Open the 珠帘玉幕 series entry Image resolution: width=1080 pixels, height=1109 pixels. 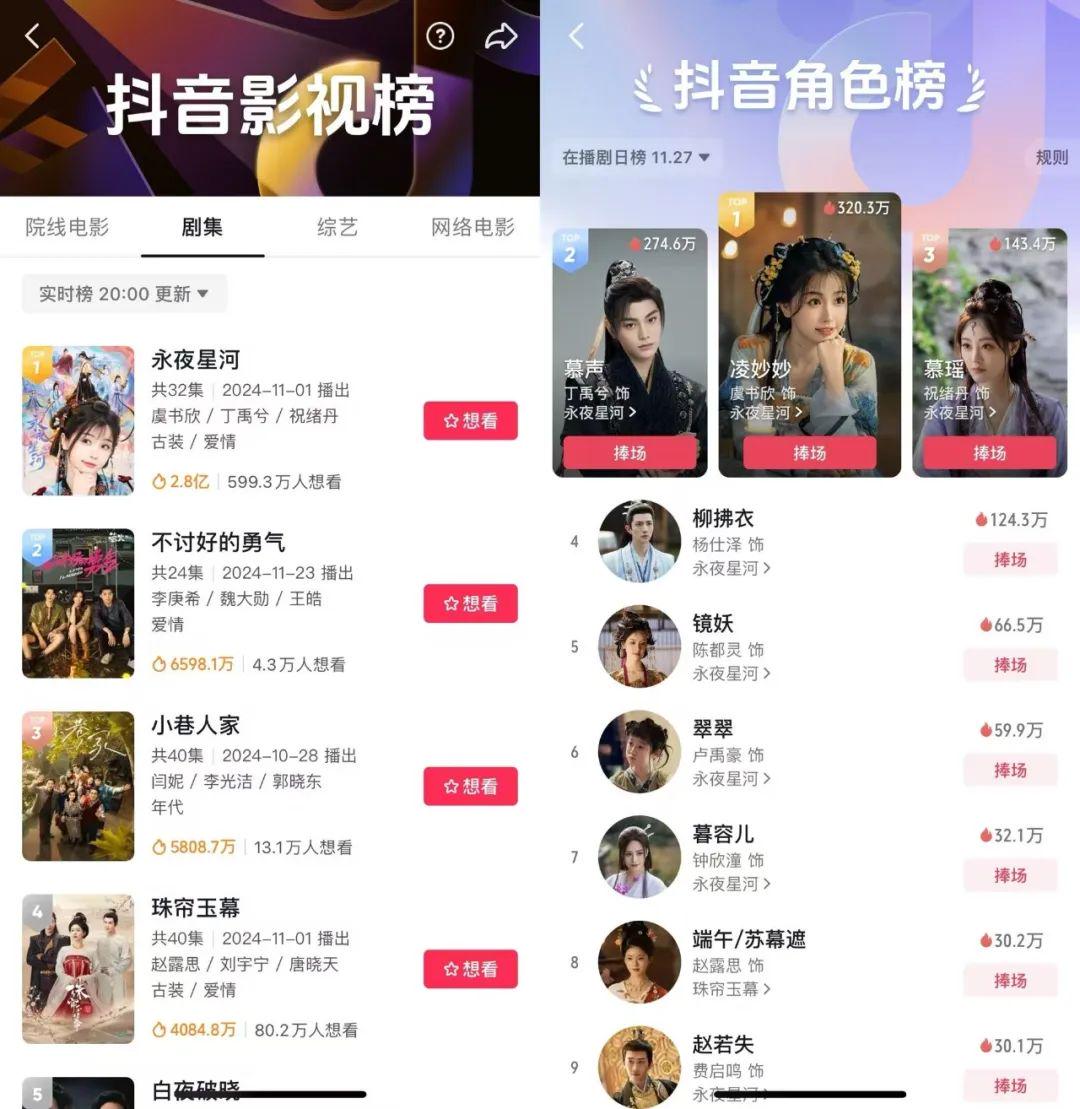[196, 908]
